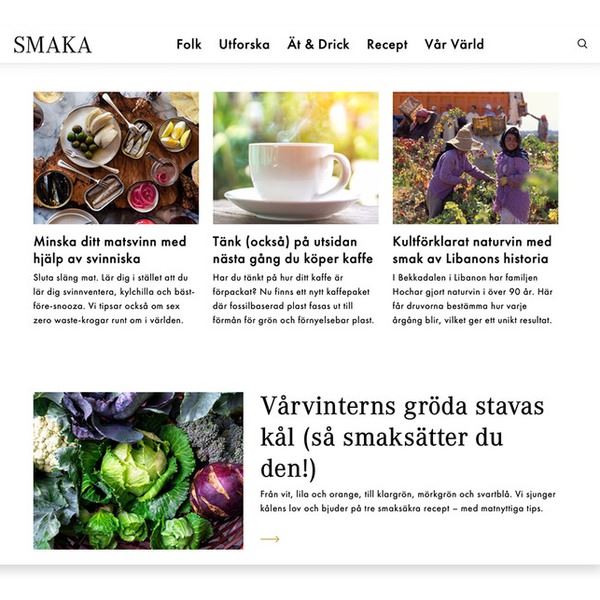
Task: Open the Kultförklarat naturvin article
Action: (x=472, y=250)
